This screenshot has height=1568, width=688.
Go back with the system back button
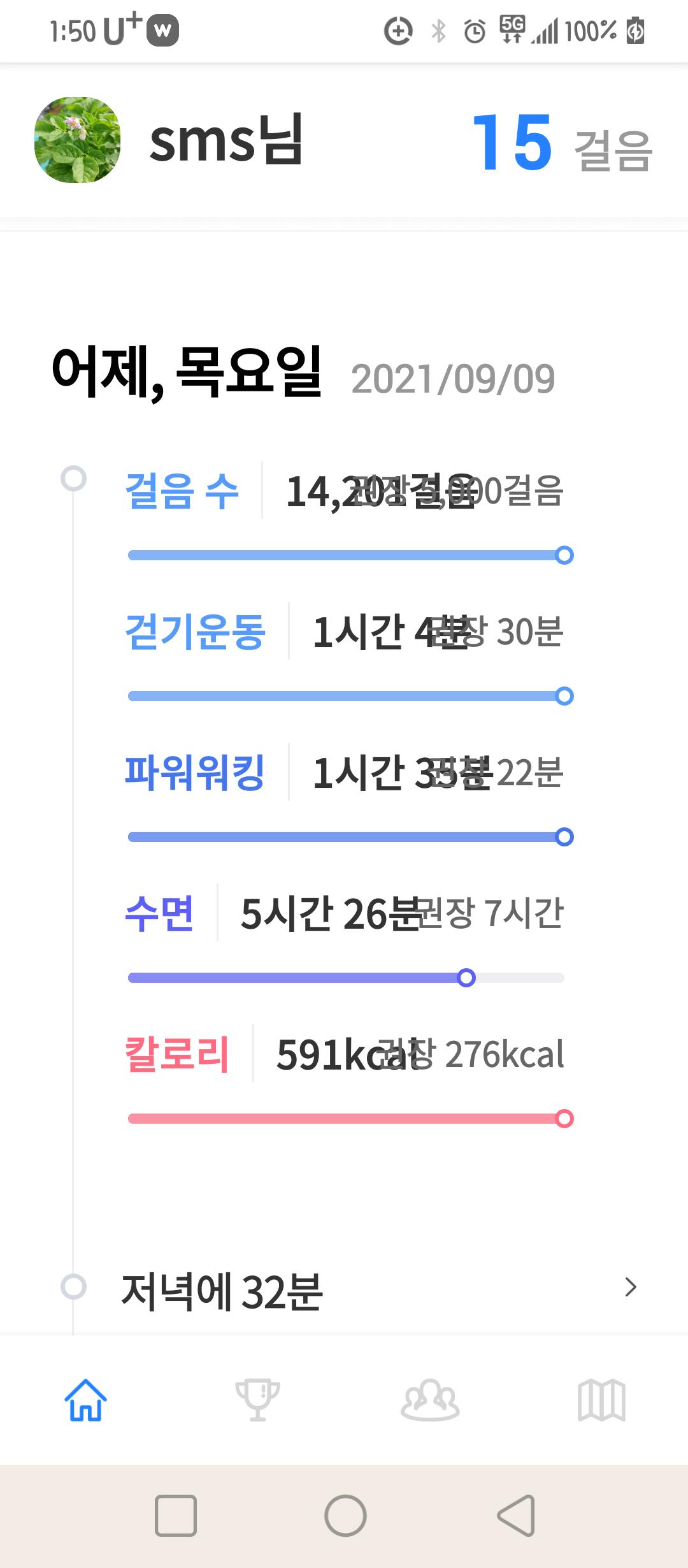(x=516, y=1515)
